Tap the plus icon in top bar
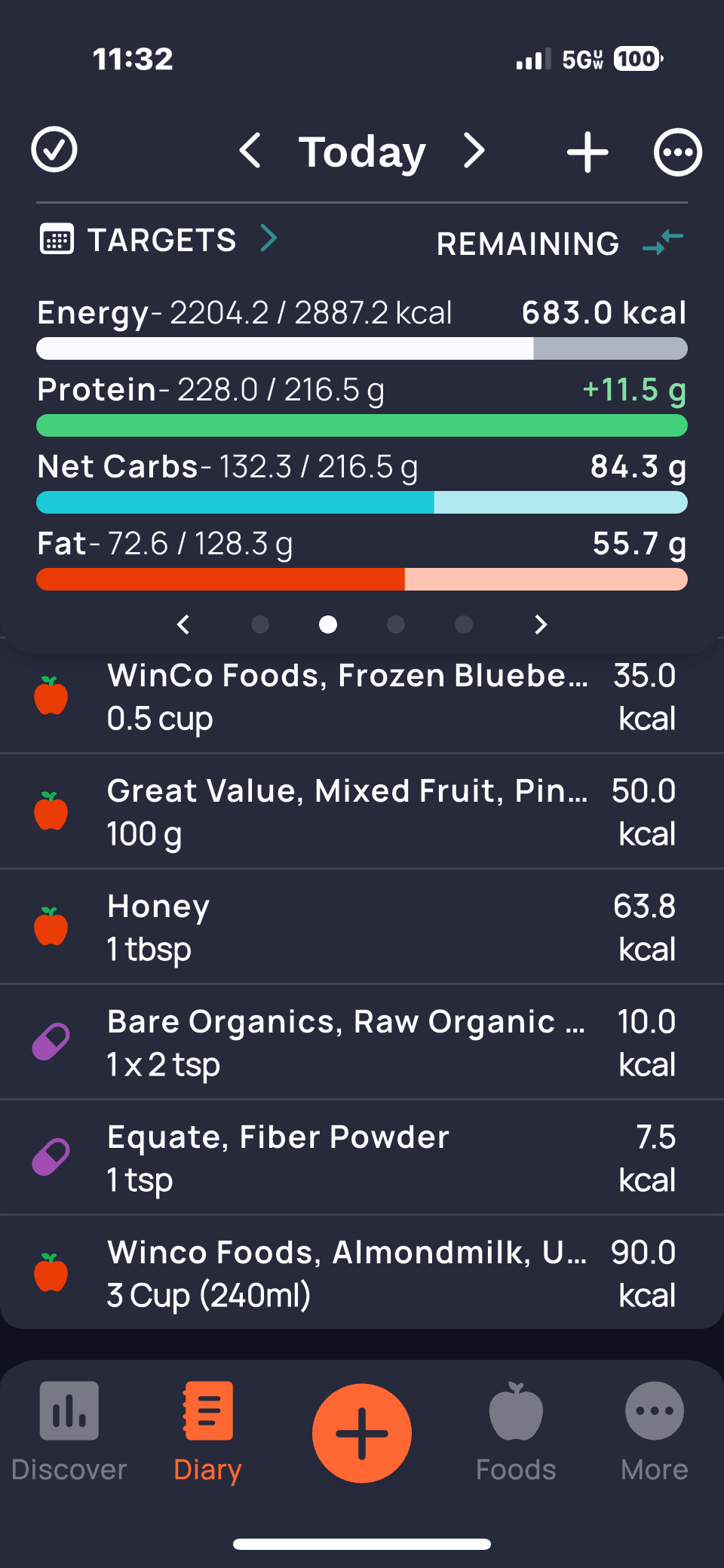 coord(587,152)
